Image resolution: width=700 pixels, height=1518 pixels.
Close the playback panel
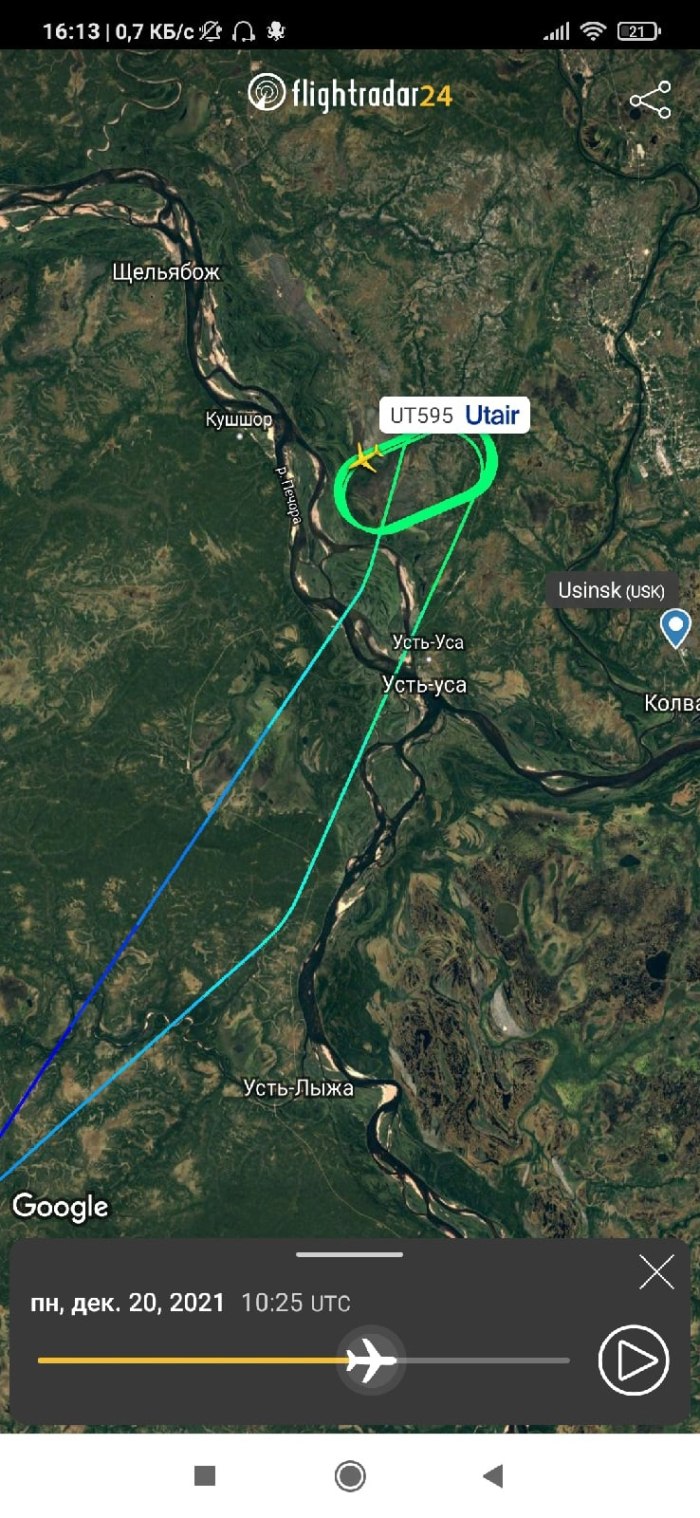pyautogui.click(x=656, y=1273)
